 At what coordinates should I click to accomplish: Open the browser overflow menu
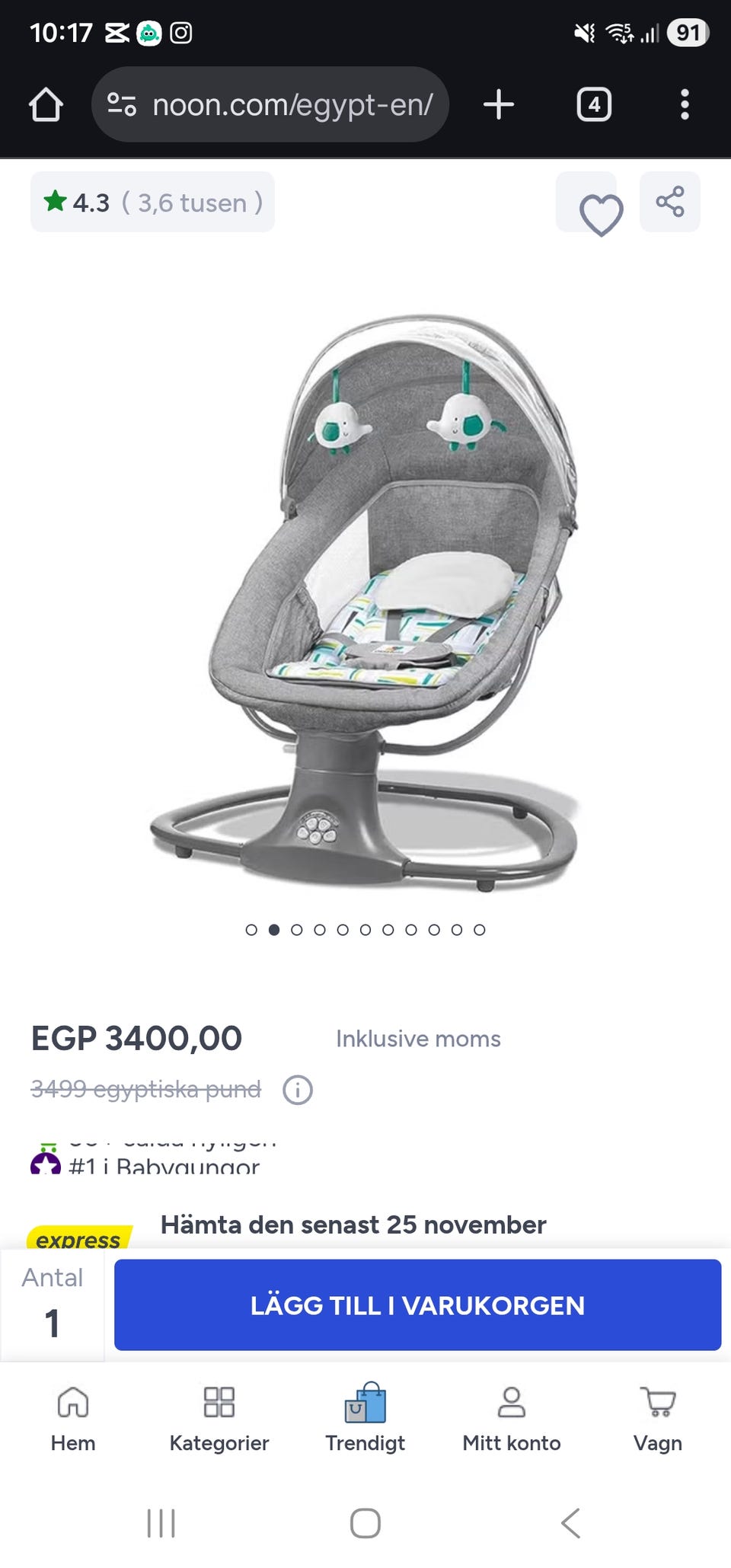685,104
